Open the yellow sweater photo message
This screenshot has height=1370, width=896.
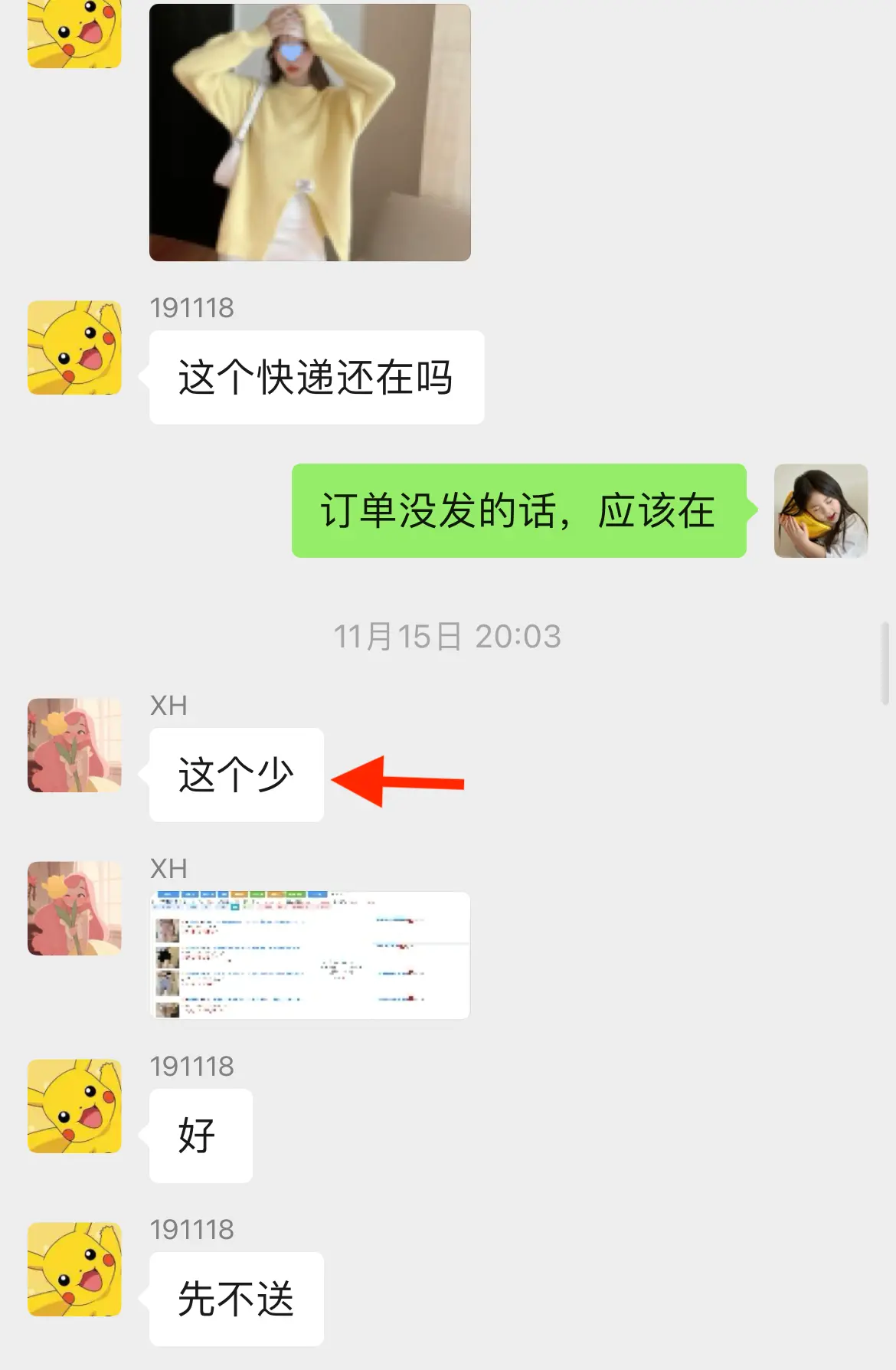[309, 132]
